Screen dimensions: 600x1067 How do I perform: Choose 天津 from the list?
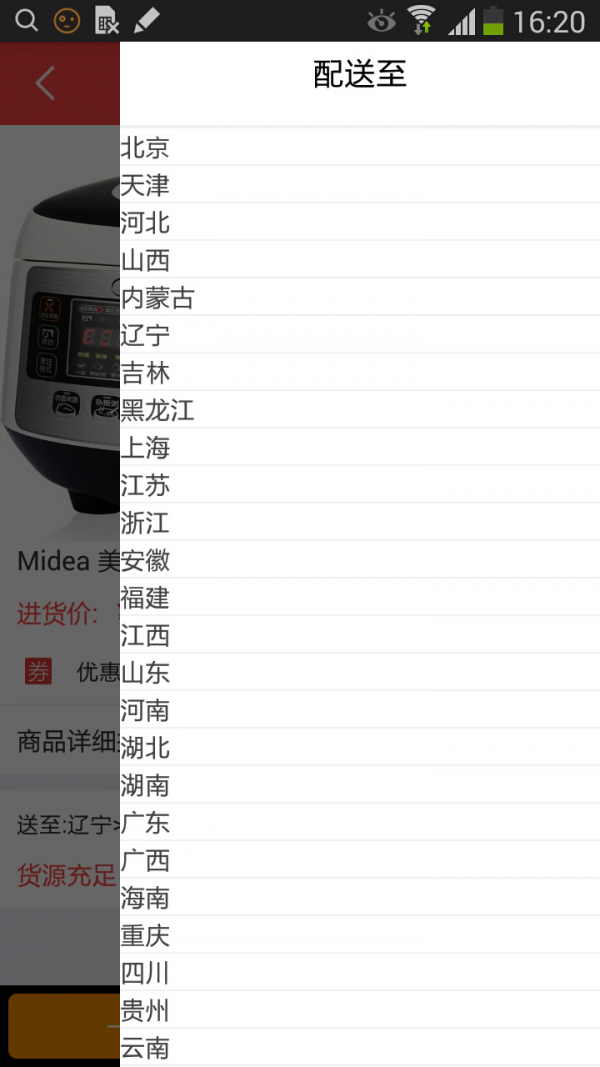[360, 184]
